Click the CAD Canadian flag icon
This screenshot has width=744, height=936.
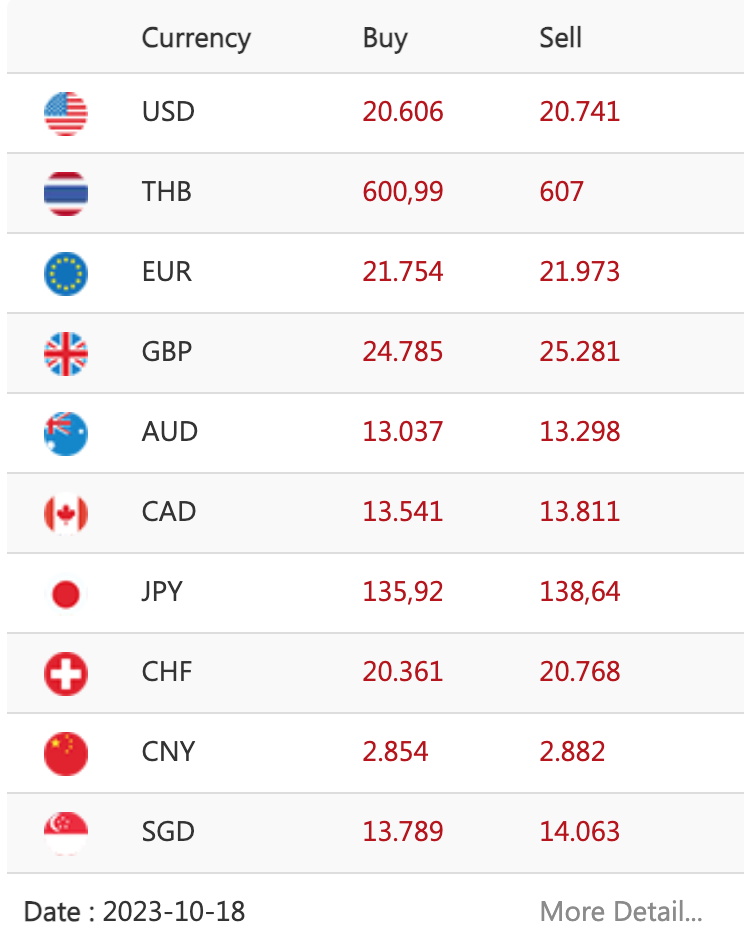coord(66,512)
